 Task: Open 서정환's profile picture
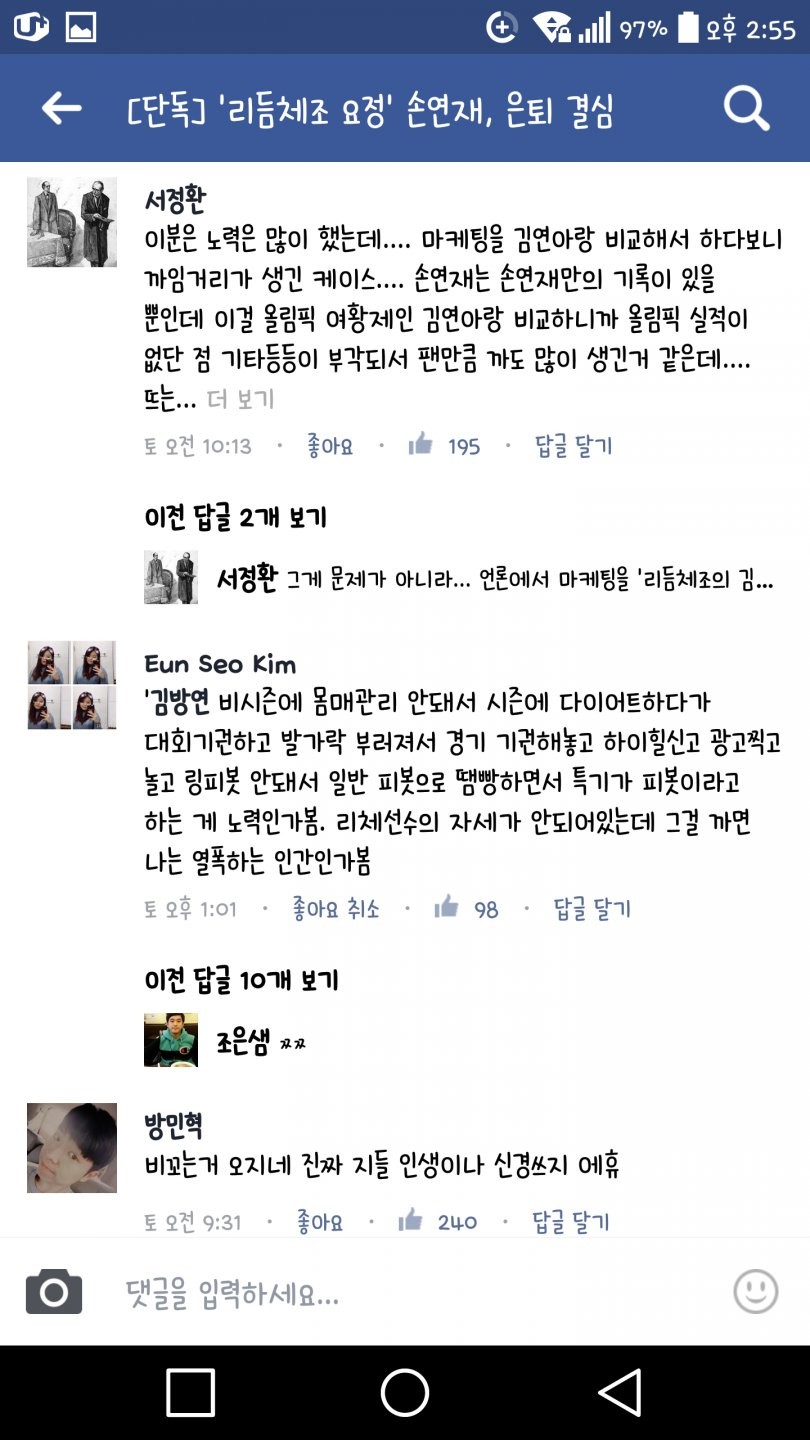point(71,222)
